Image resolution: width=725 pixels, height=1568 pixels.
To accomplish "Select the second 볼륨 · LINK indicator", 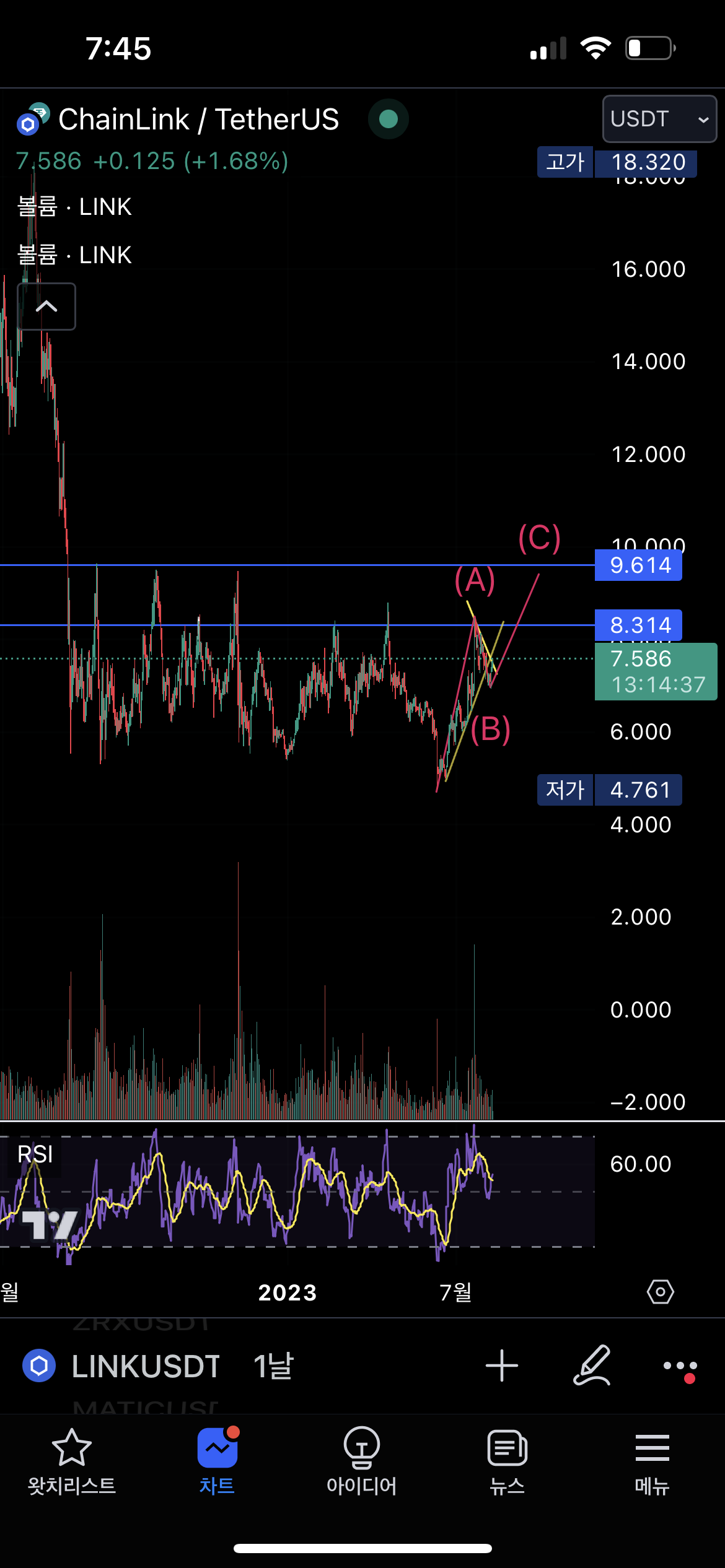I will coord(74,255).
